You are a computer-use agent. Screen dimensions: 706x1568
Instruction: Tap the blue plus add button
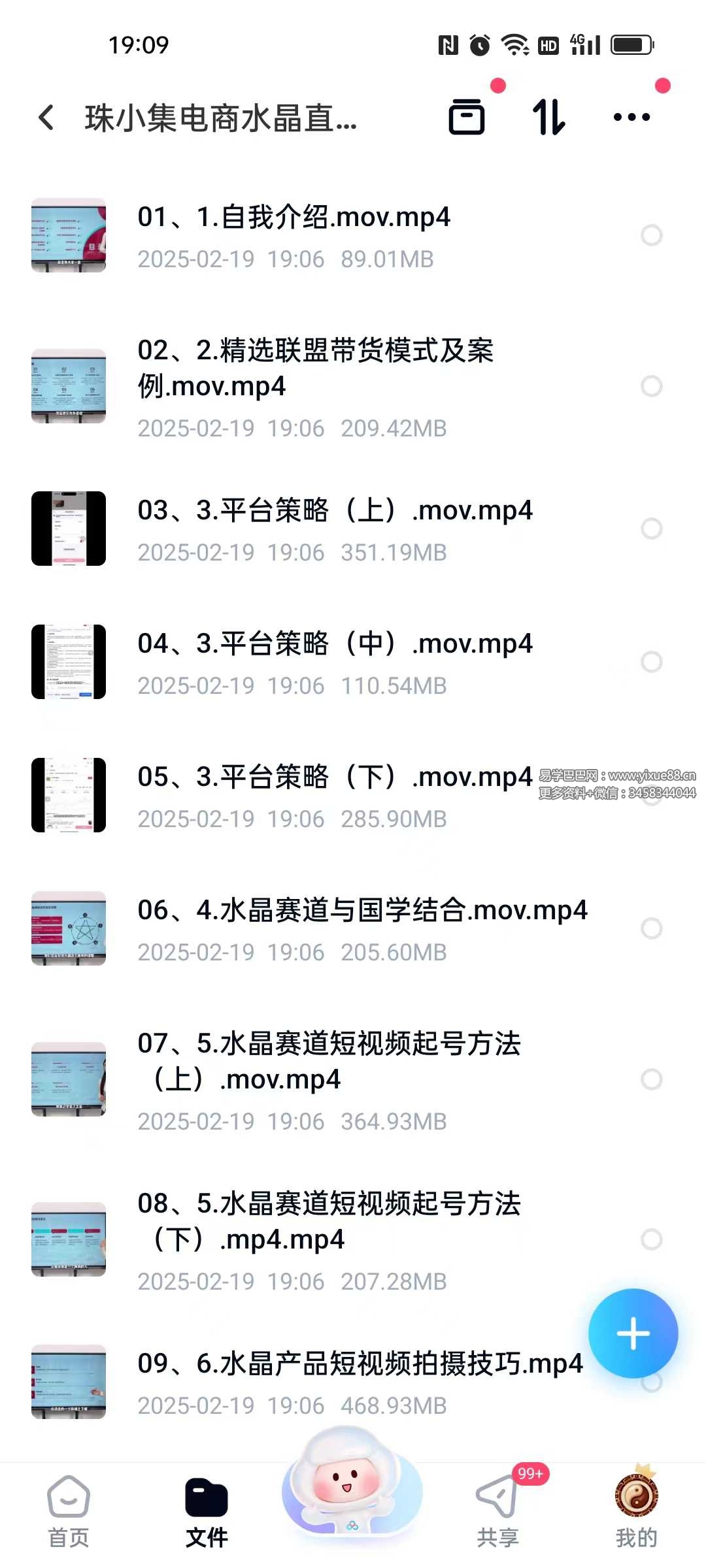[633, 1333]
